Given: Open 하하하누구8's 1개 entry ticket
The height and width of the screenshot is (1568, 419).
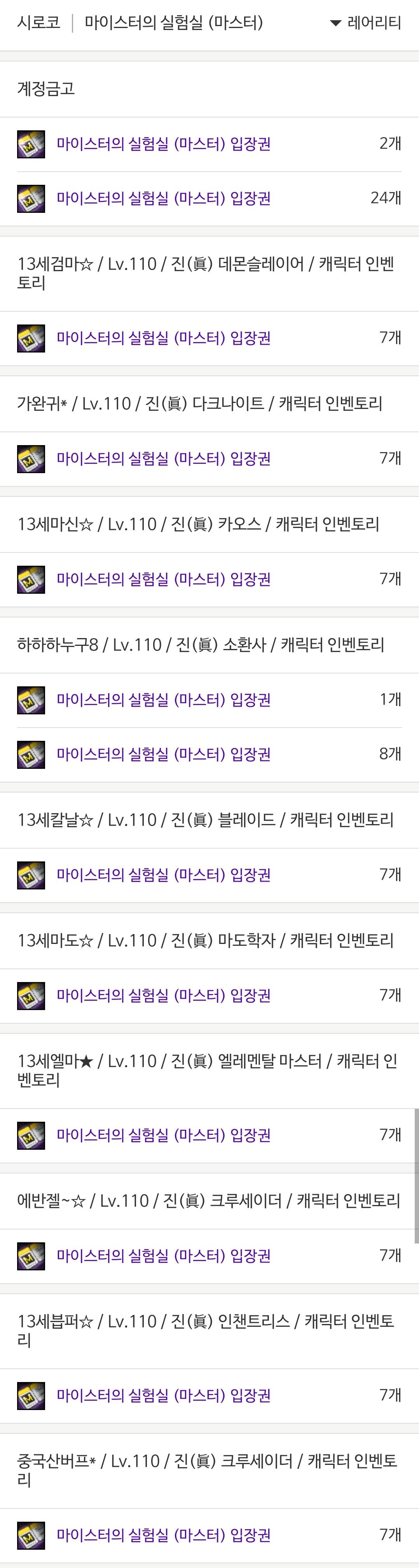Looking at the screenshot, I should coord(164,700).
